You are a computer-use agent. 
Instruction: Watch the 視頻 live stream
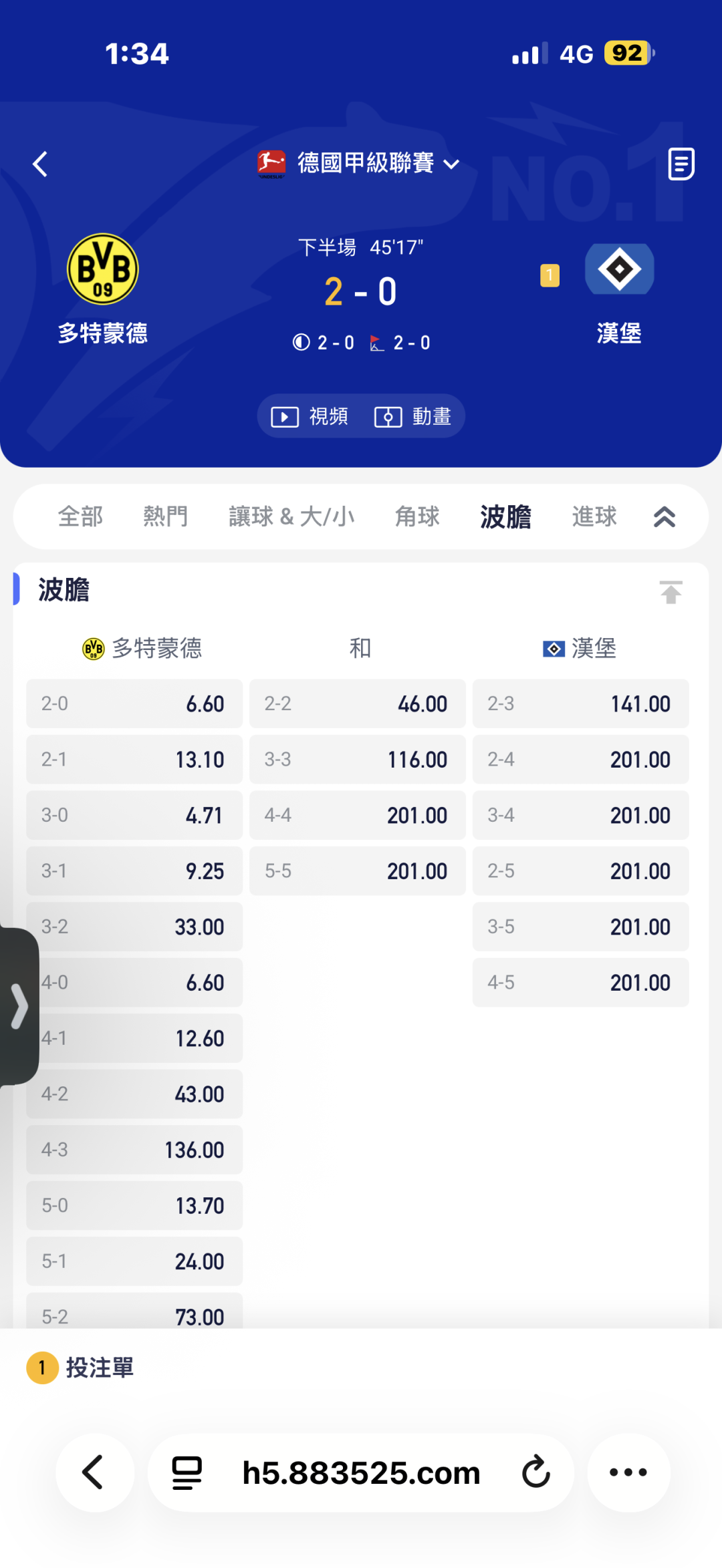coord(310,416)
